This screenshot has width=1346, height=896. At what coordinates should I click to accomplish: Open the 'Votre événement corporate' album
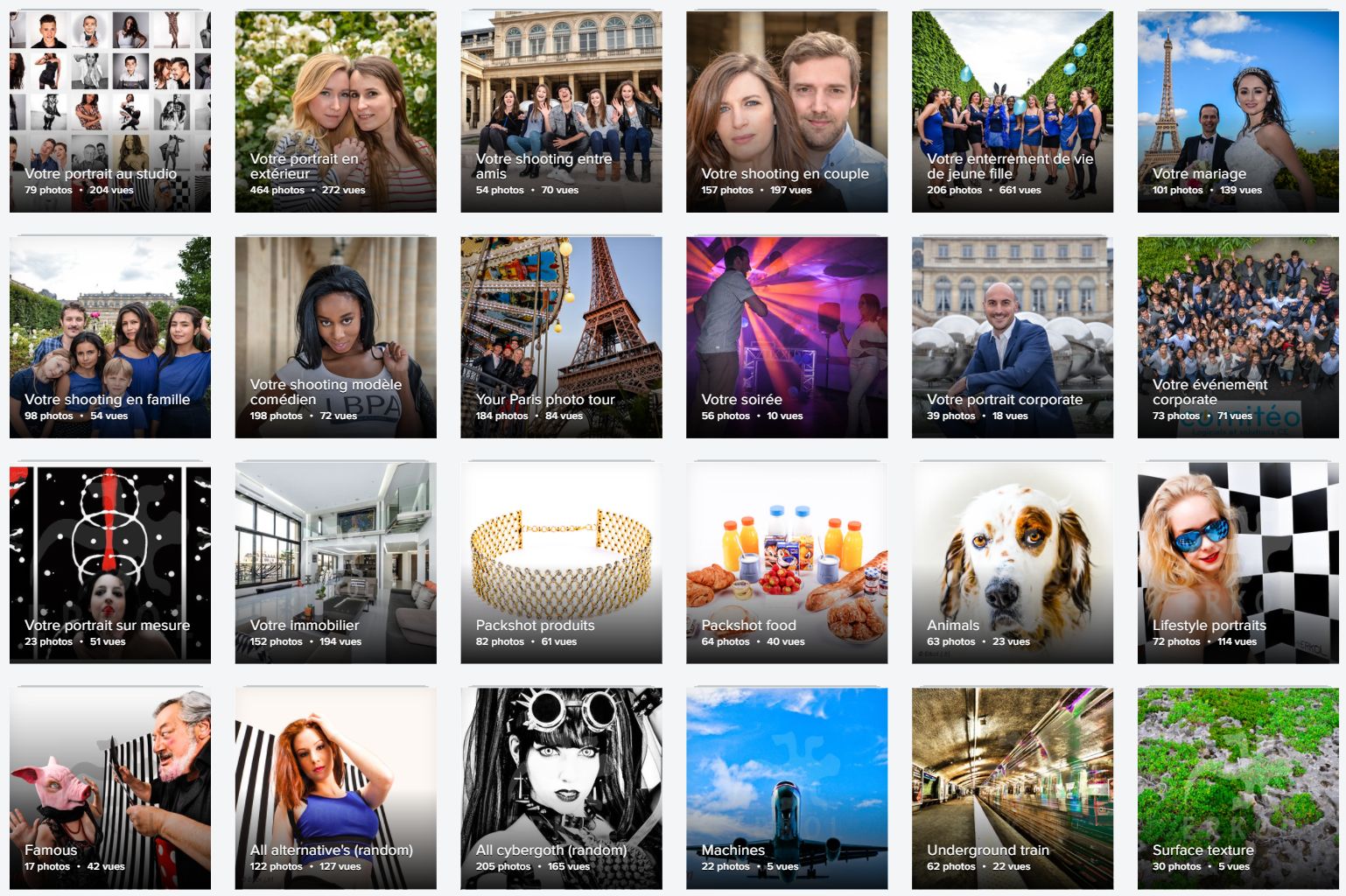click(1237, 338)
